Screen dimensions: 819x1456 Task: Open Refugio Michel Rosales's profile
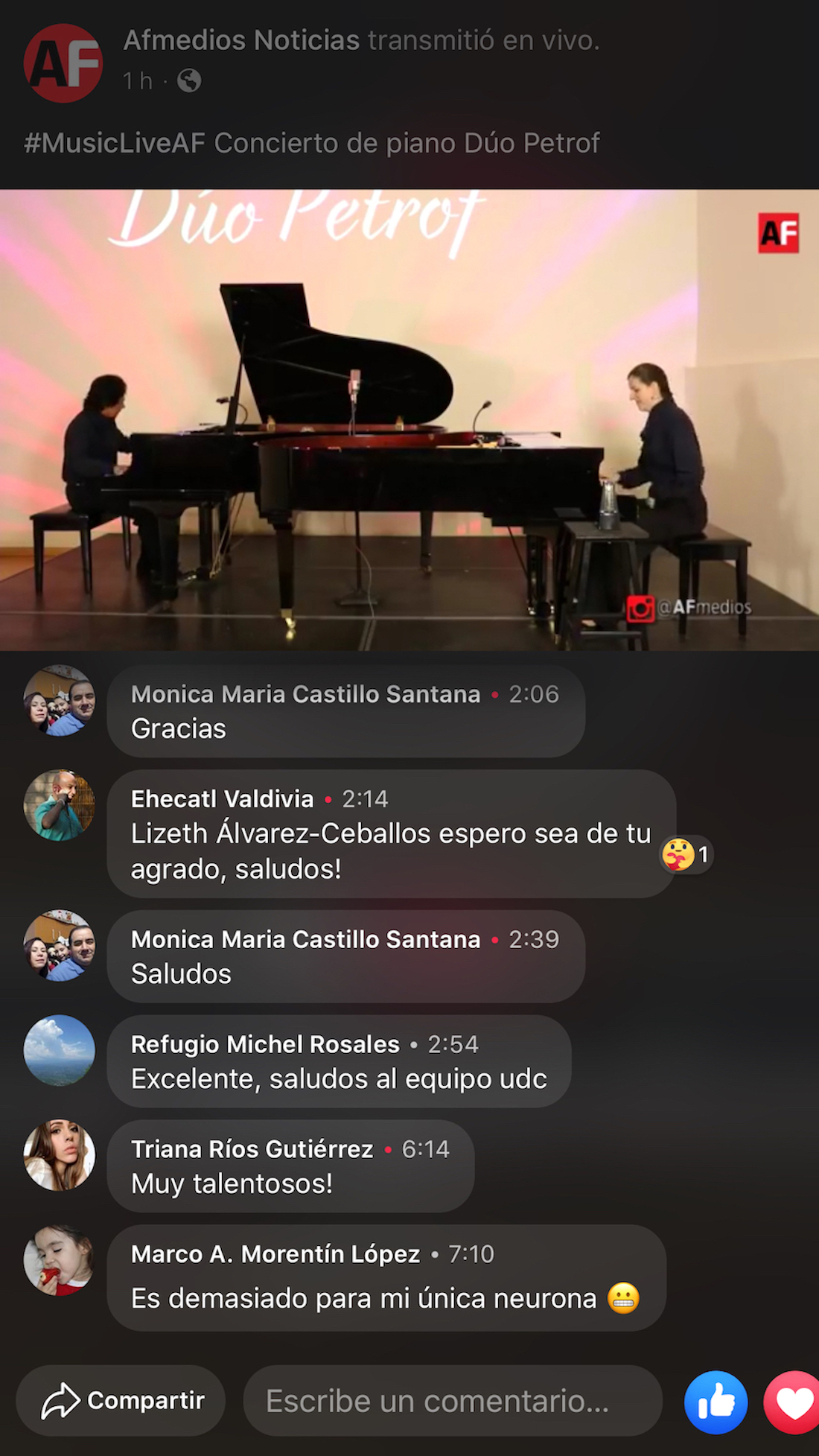(265, 1044)
